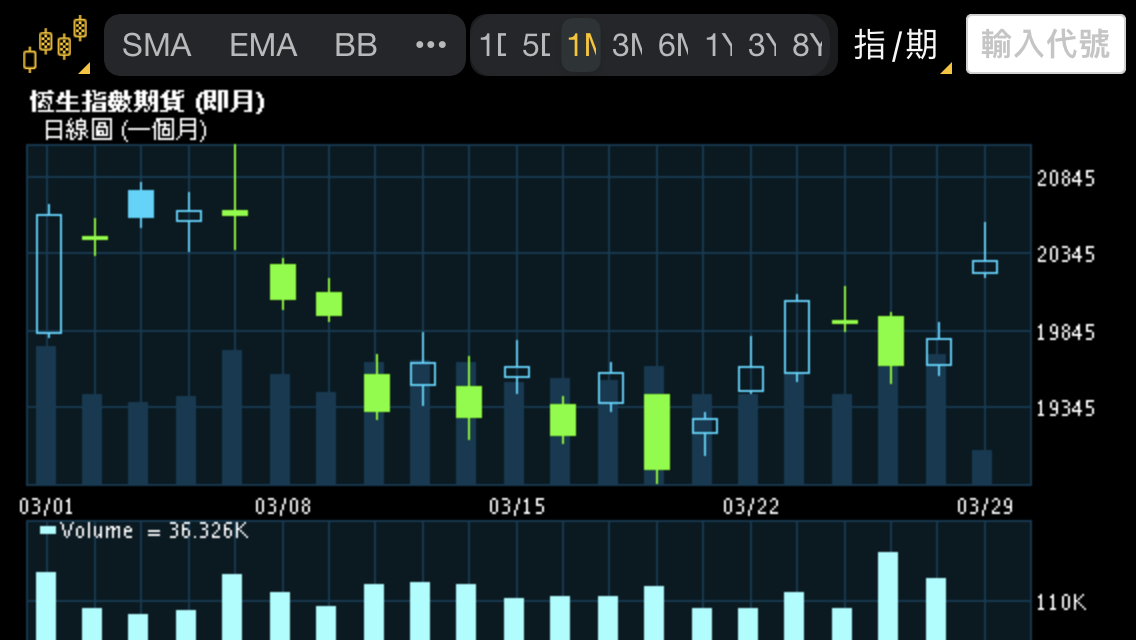Viewport: 1136px width, 640px height.
Task: Switch to the 1D time range
Action: coord(493,45)
